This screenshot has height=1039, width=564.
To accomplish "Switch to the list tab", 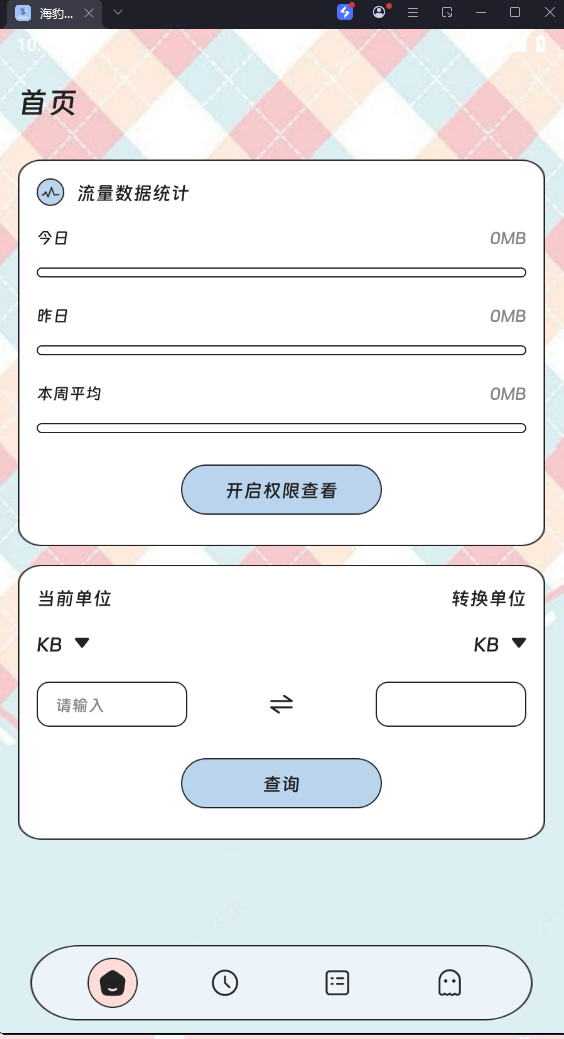I will [x=337, y=983].
